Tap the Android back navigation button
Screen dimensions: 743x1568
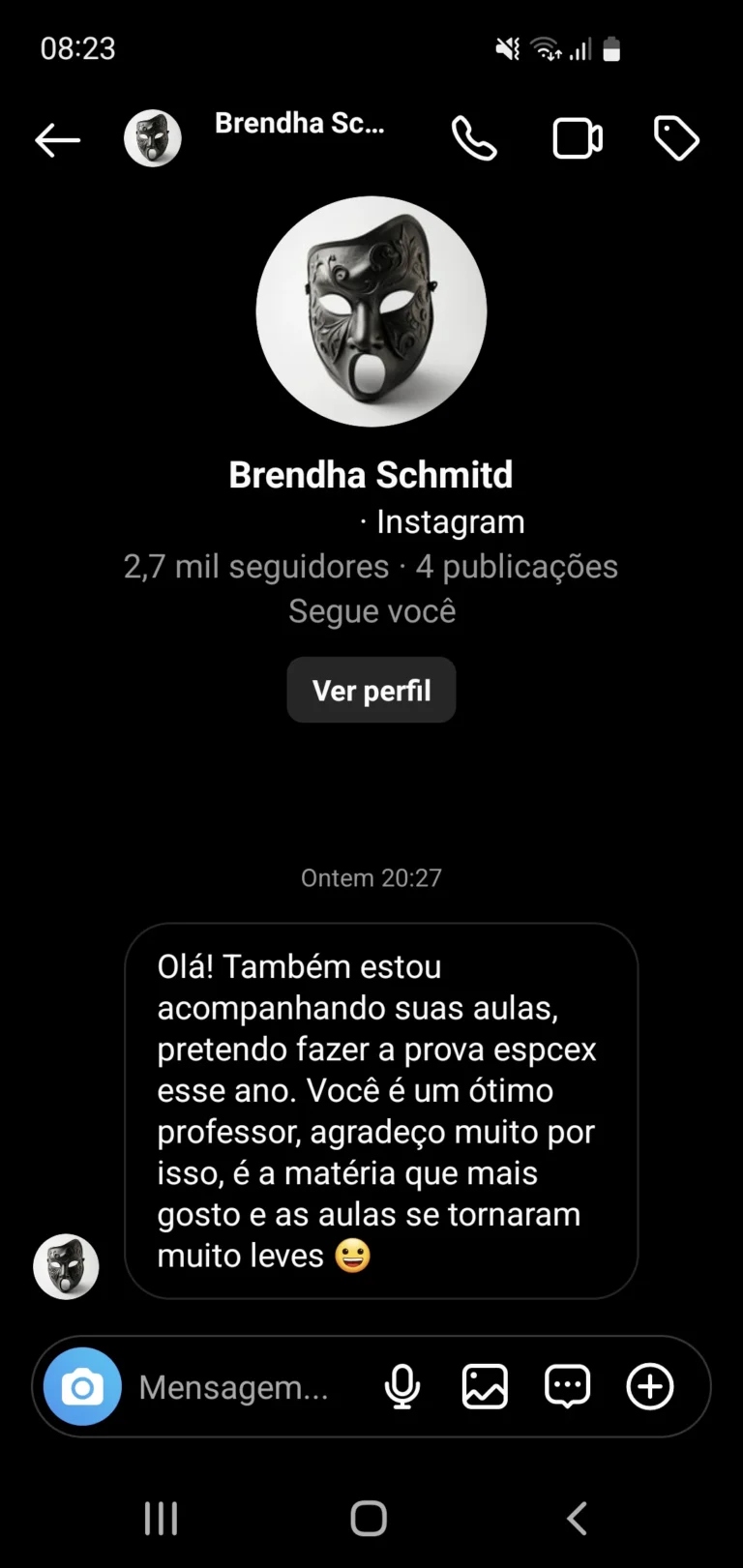coord(577,1518)
